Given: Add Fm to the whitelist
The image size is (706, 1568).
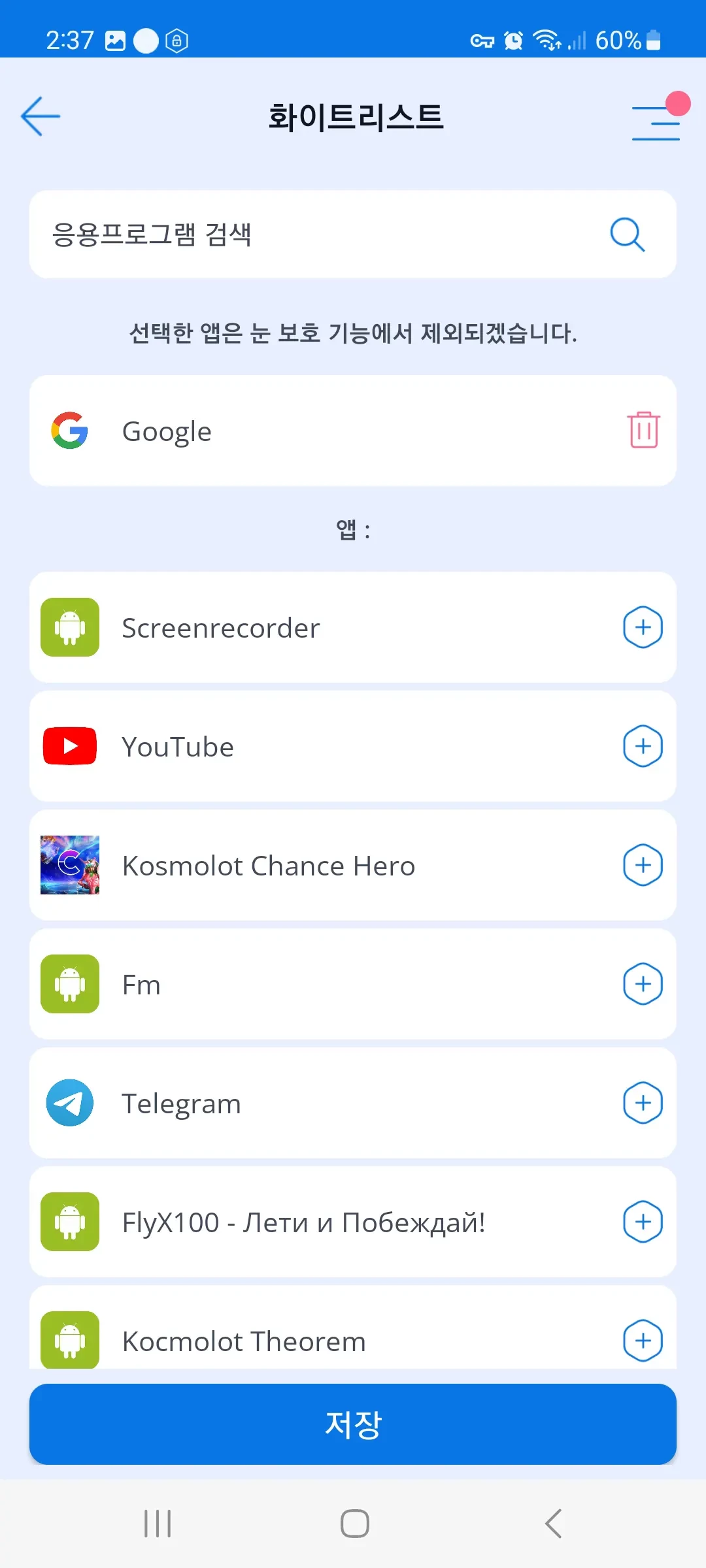Looking at the screenshot, I should coord(643,984).
